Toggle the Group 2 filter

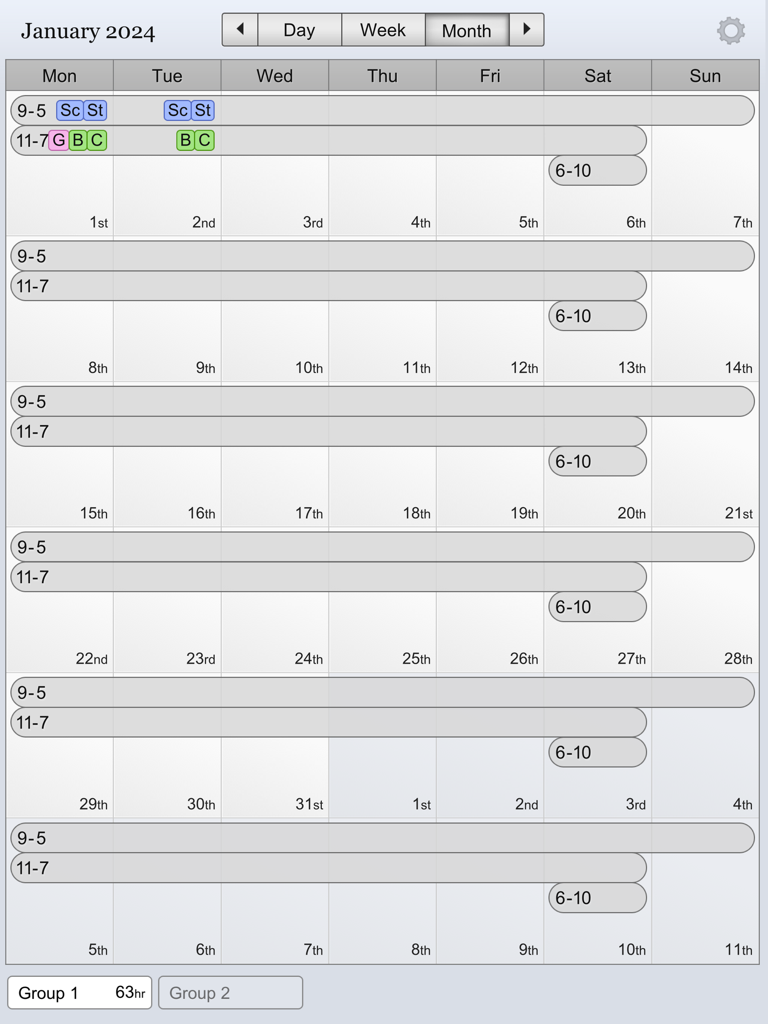pos(230,992)
